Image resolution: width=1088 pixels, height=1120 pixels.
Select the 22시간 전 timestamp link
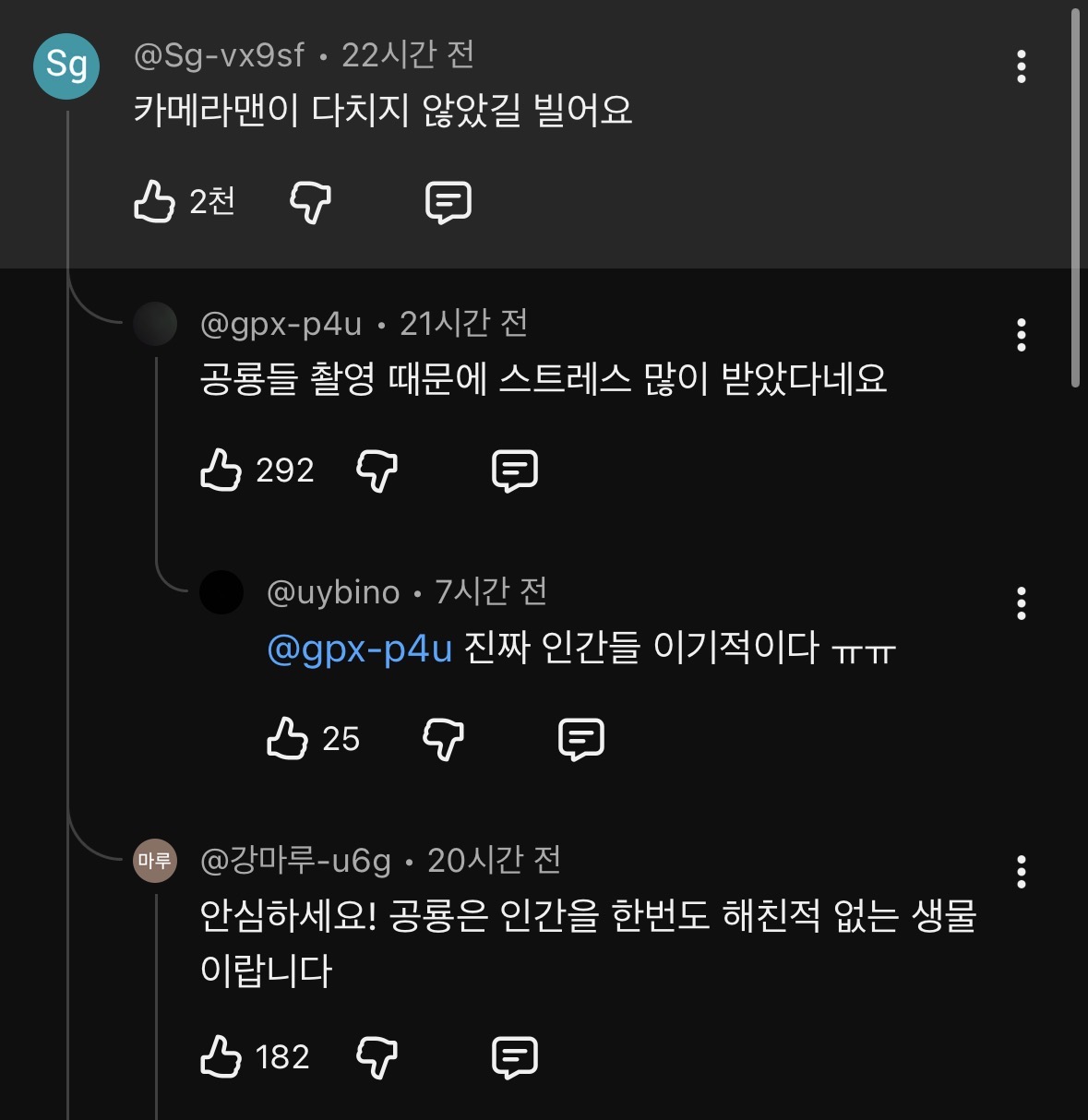click(x=408, y=55)
